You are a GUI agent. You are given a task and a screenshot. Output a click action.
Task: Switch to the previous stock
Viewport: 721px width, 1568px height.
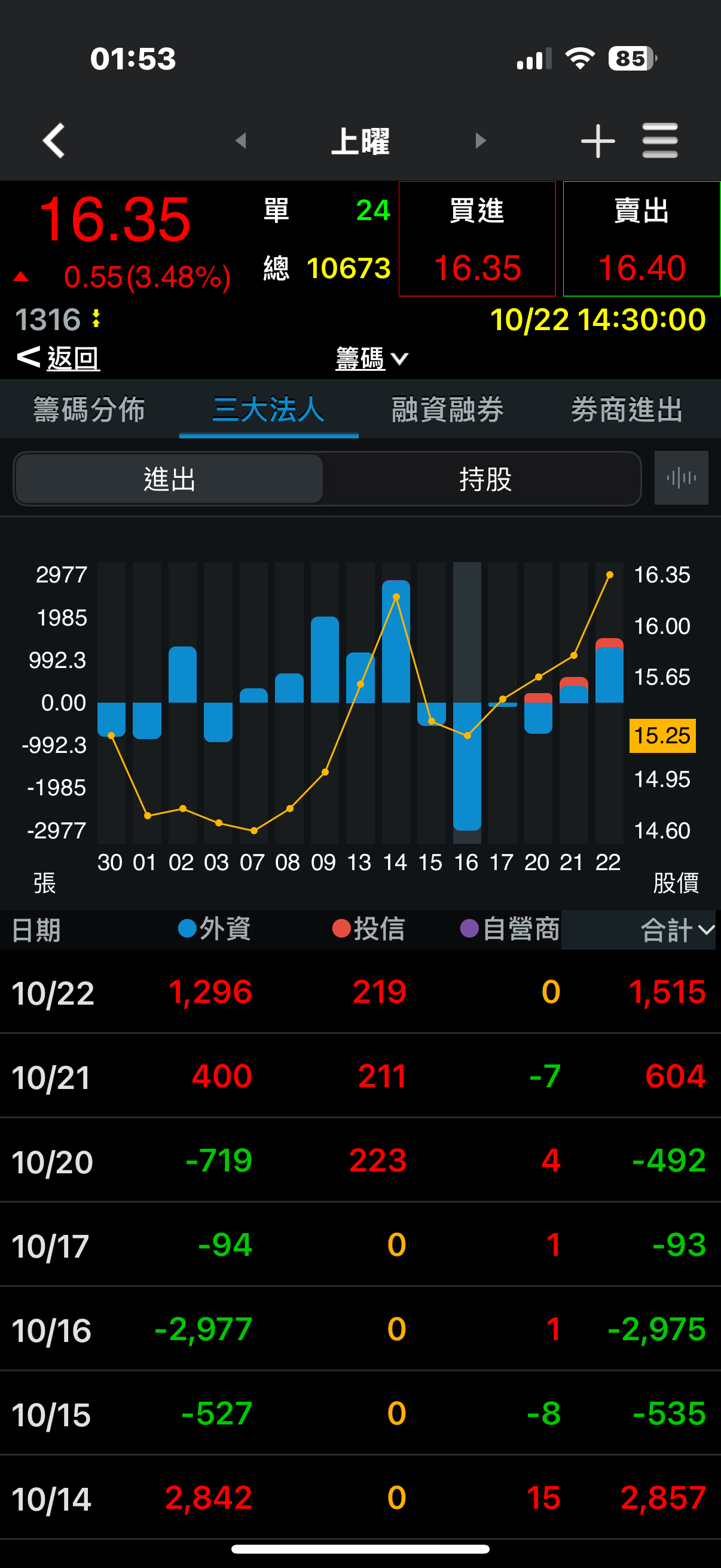click(x=241, y=141)
